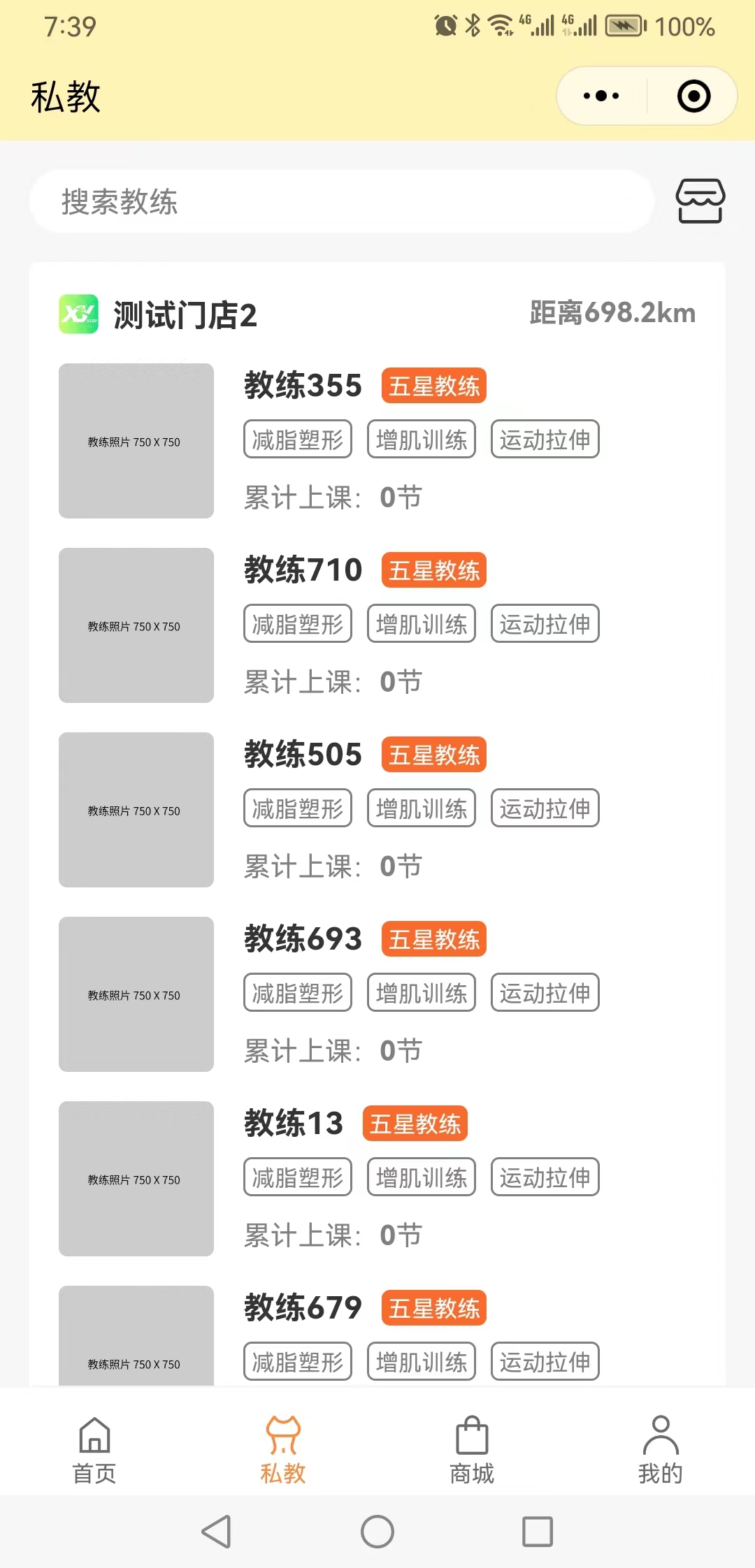Switch to the 商城 tab
This screenshot has width=755, height=1568.
(472, 1449)
